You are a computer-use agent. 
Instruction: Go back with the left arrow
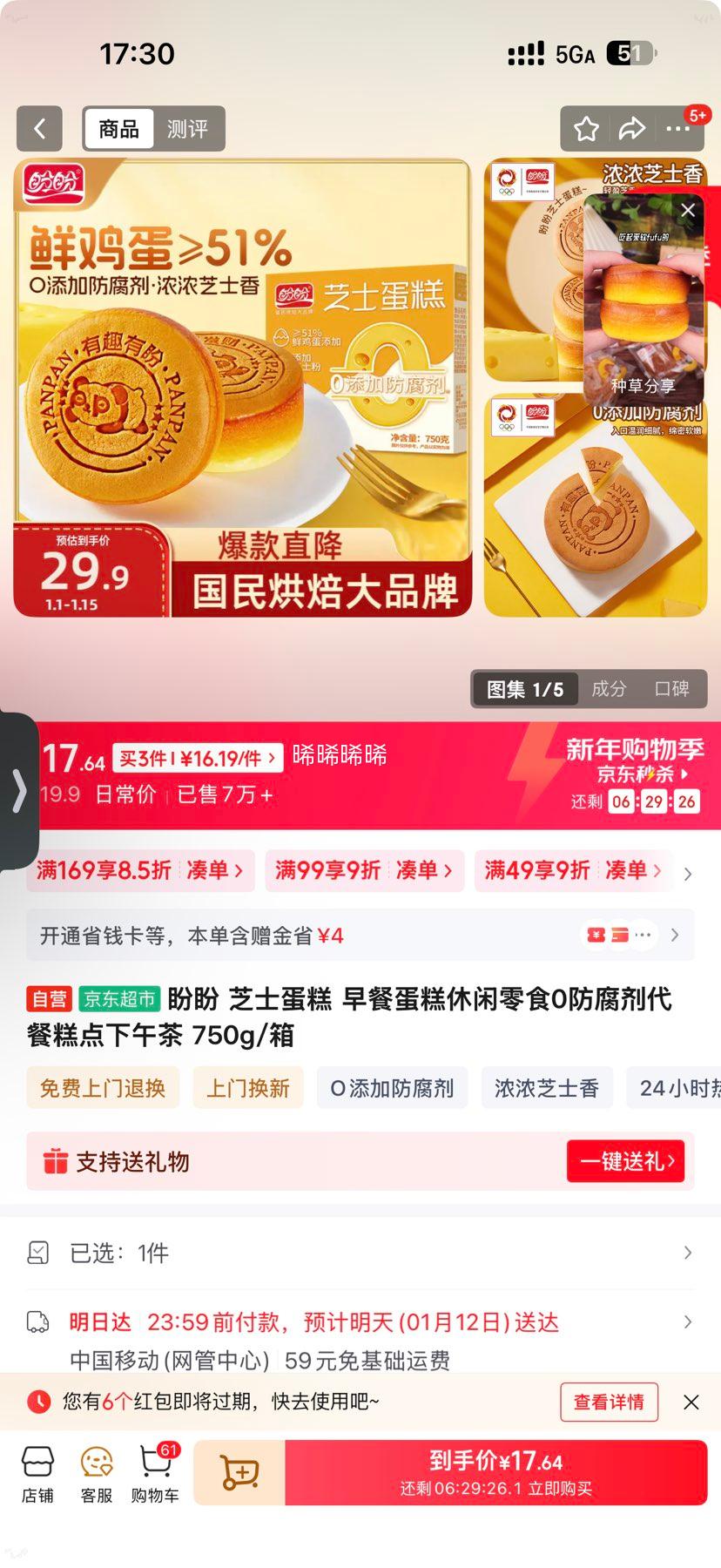pos(39,128)
